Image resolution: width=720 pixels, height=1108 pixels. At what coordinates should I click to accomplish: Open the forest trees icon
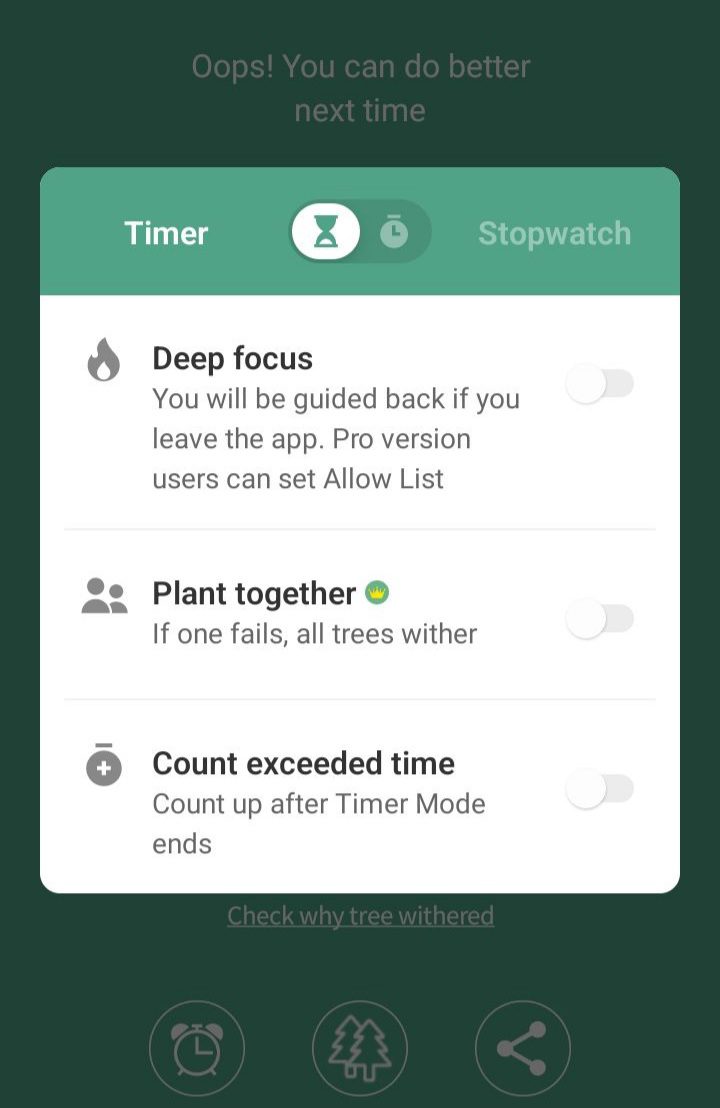(360, 1049)
